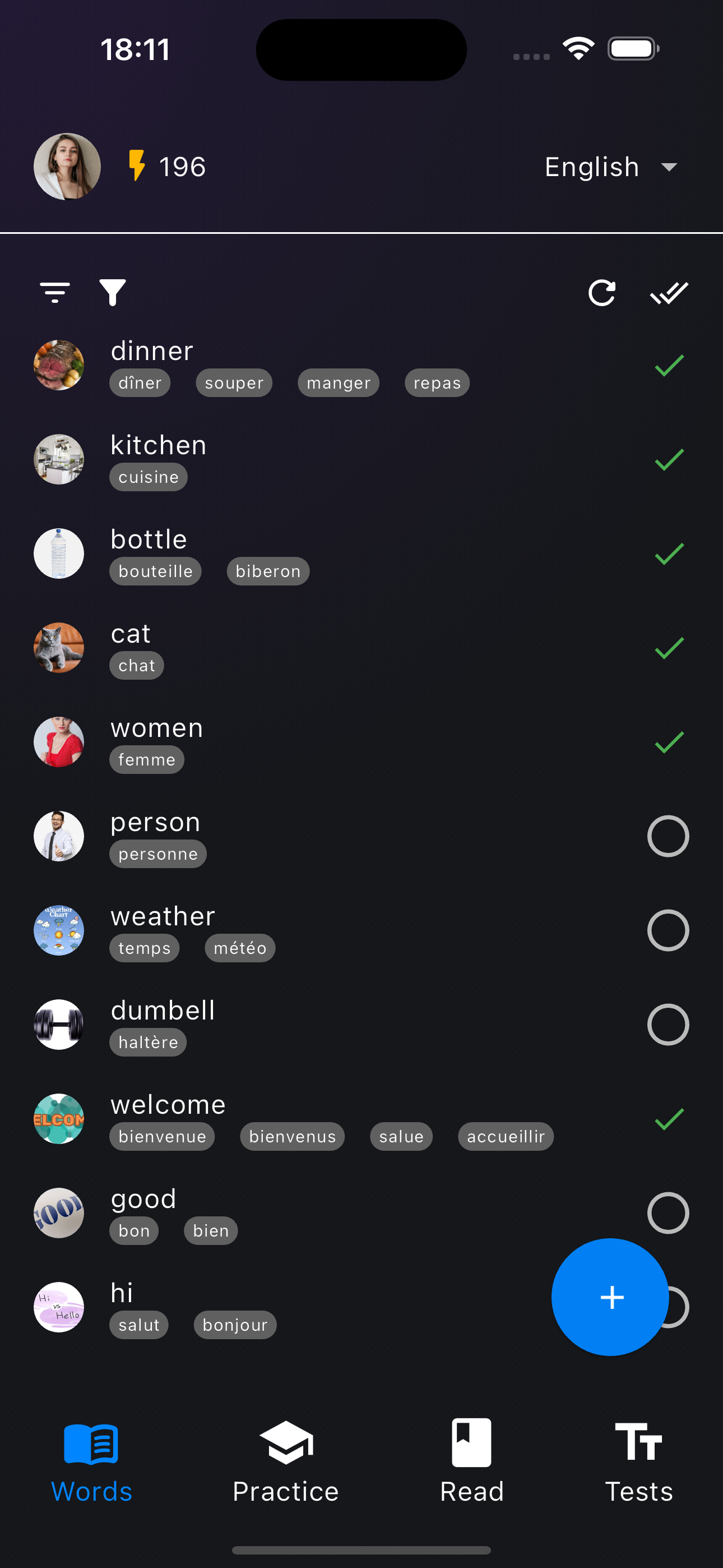Open the word welcome

tap(168, 1105)
